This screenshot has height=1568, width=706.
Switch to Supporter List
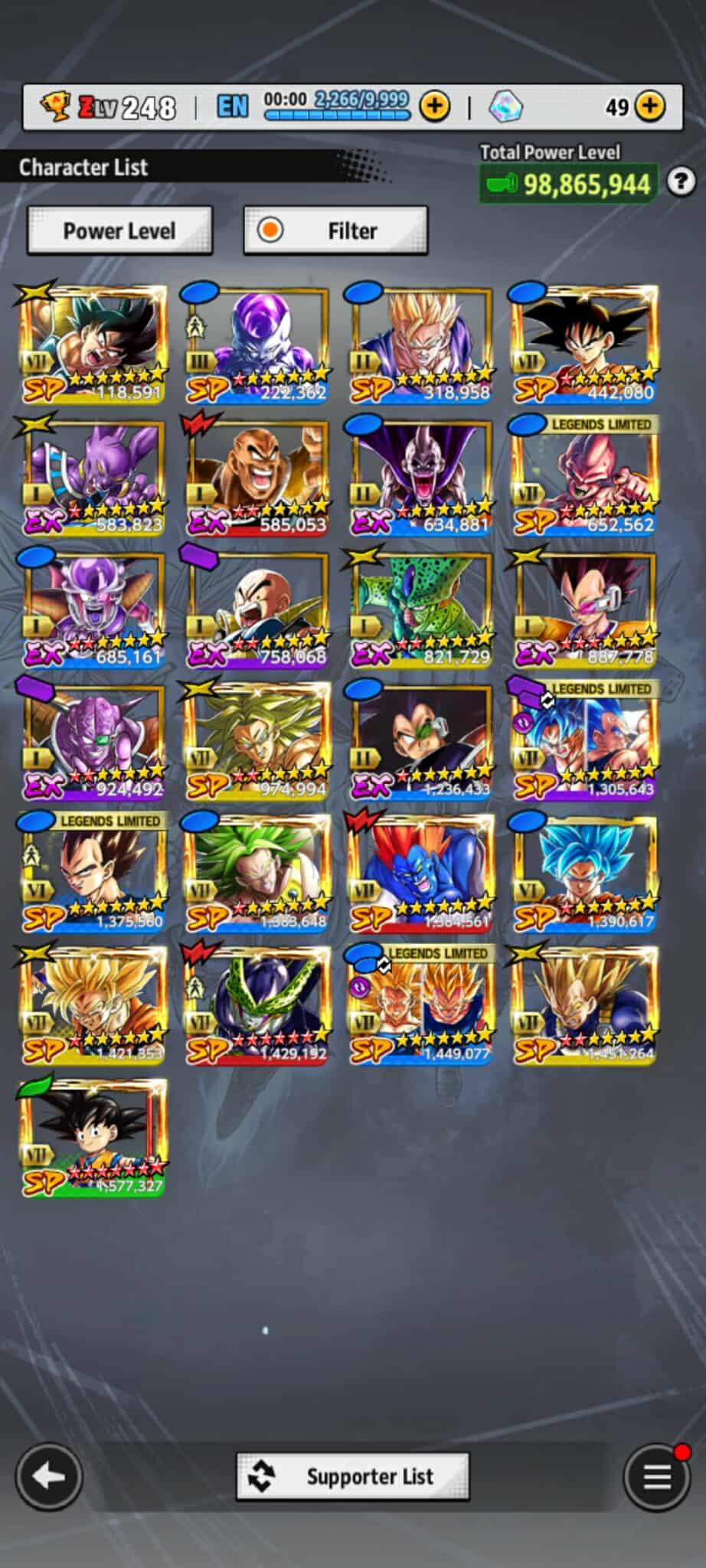[x=352, y=1476]
